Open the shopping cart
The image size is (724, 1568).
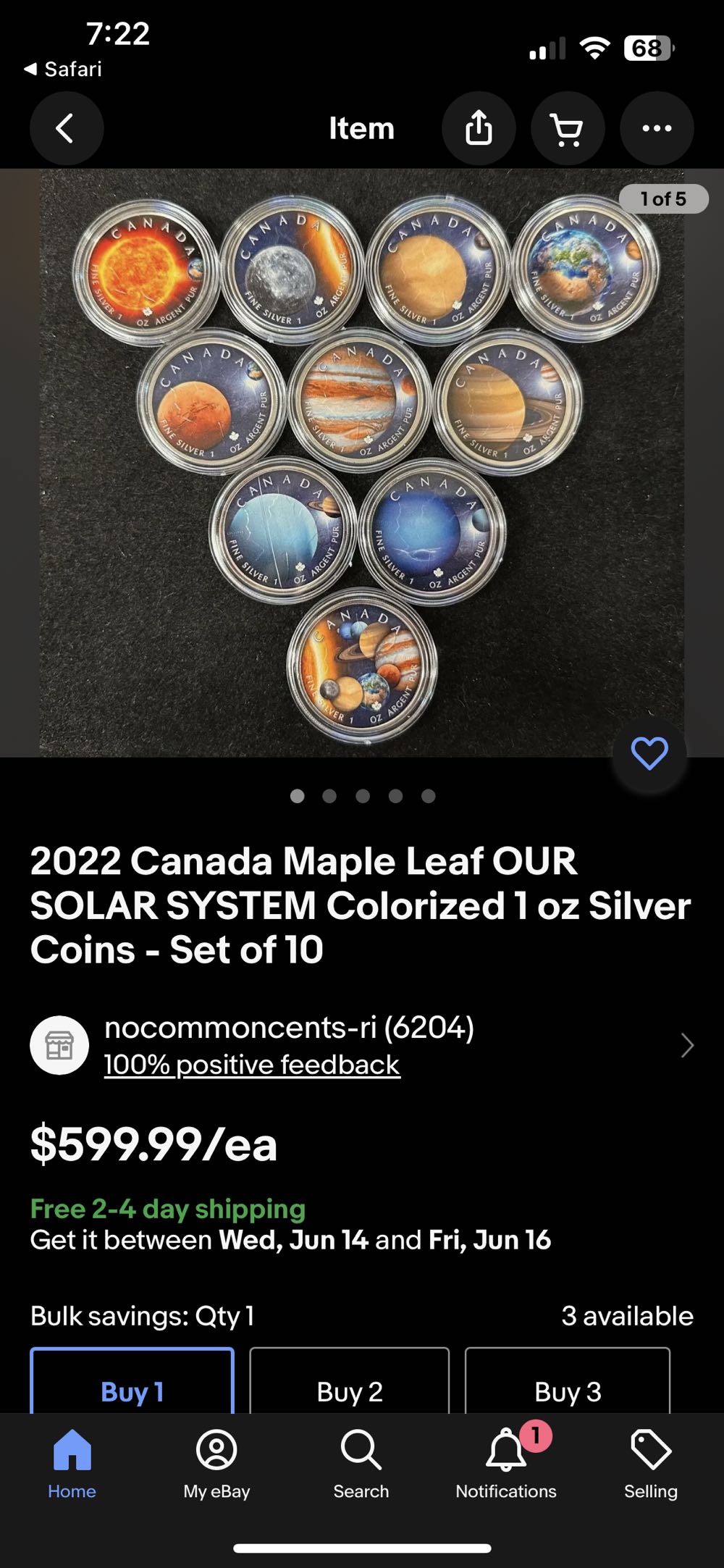coord(567,128)
